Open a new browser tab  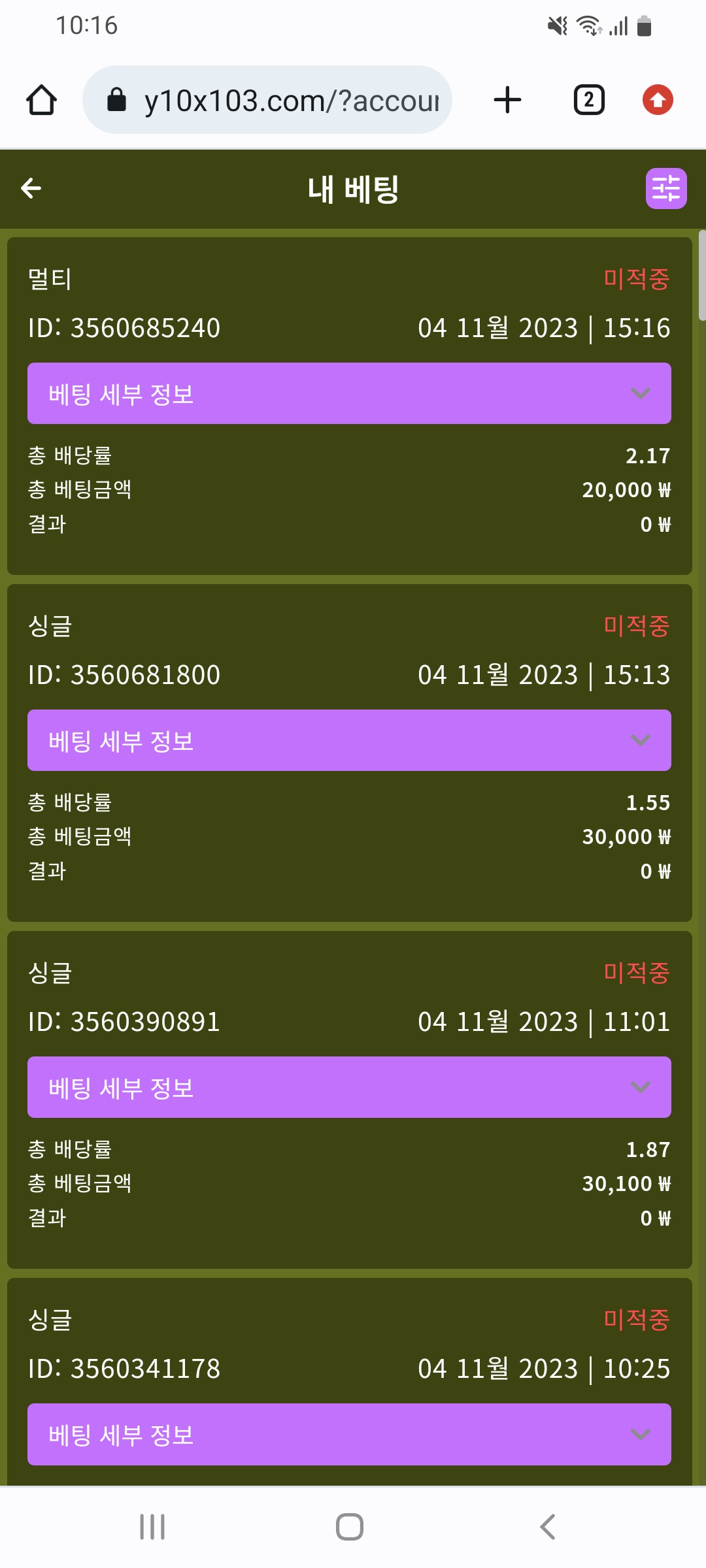(x=507, y=100)
